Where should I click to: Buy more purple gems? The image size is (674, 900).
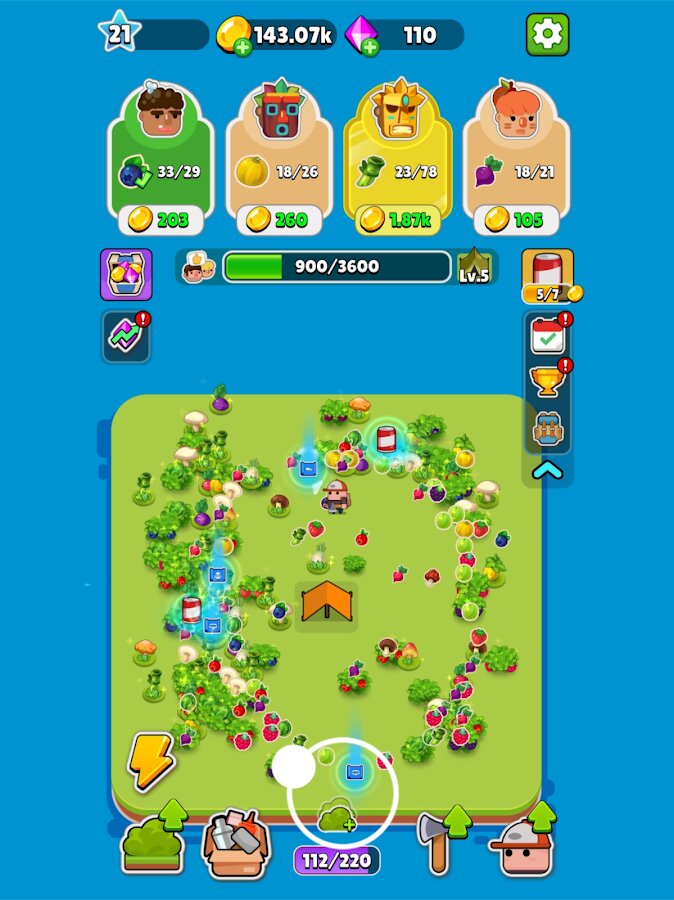pyautogui.click(x=369, y=45)
